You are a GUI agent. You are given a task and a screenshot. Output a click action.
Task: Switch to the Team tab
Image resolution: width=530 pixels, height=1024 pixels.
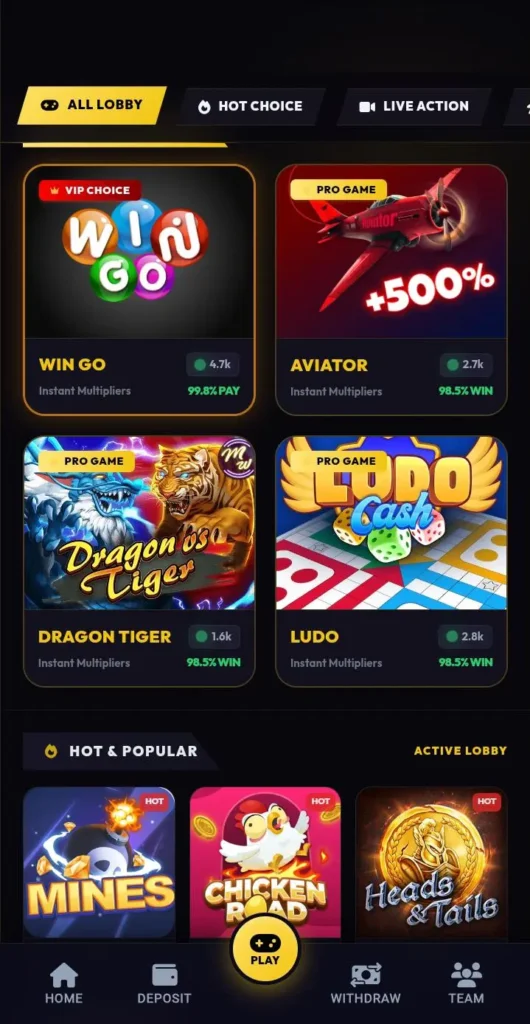[x=466, y=984]
